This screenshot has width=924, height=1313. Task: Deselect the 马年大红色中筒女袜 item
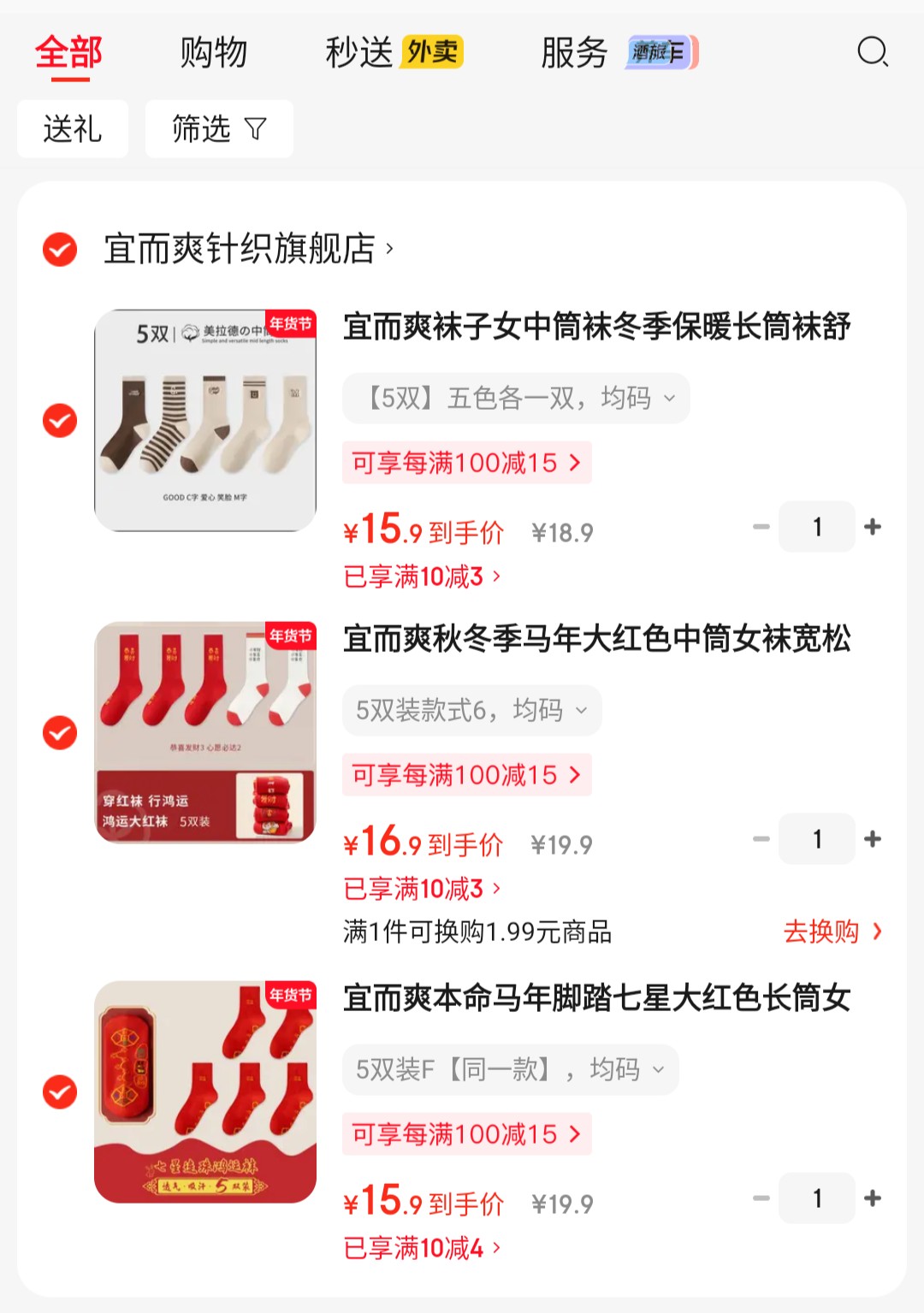(x=60, y=732)
